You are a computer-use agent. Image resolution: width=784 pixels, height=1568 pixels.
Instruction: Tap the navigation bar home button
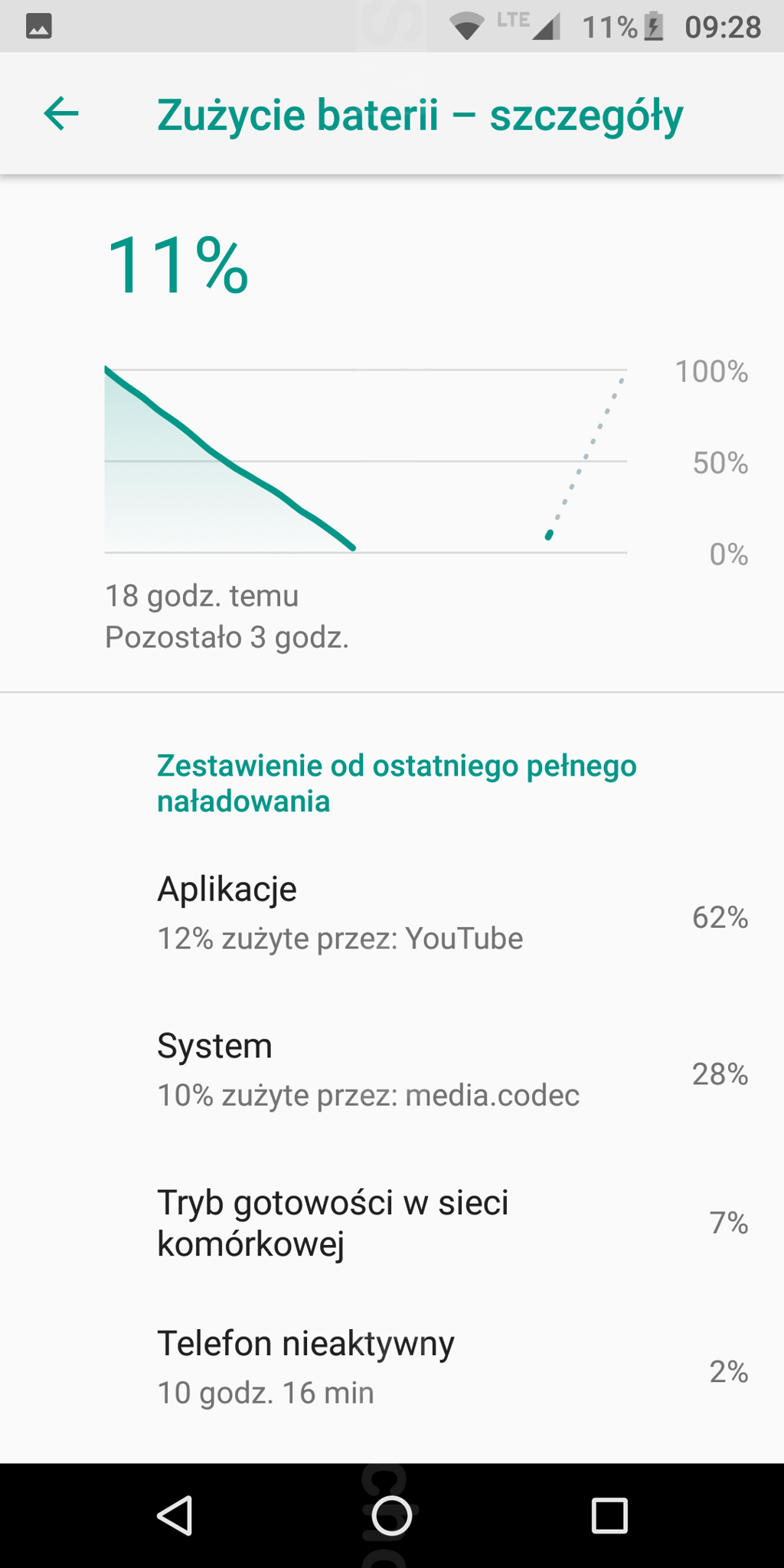pos(391,1515)
